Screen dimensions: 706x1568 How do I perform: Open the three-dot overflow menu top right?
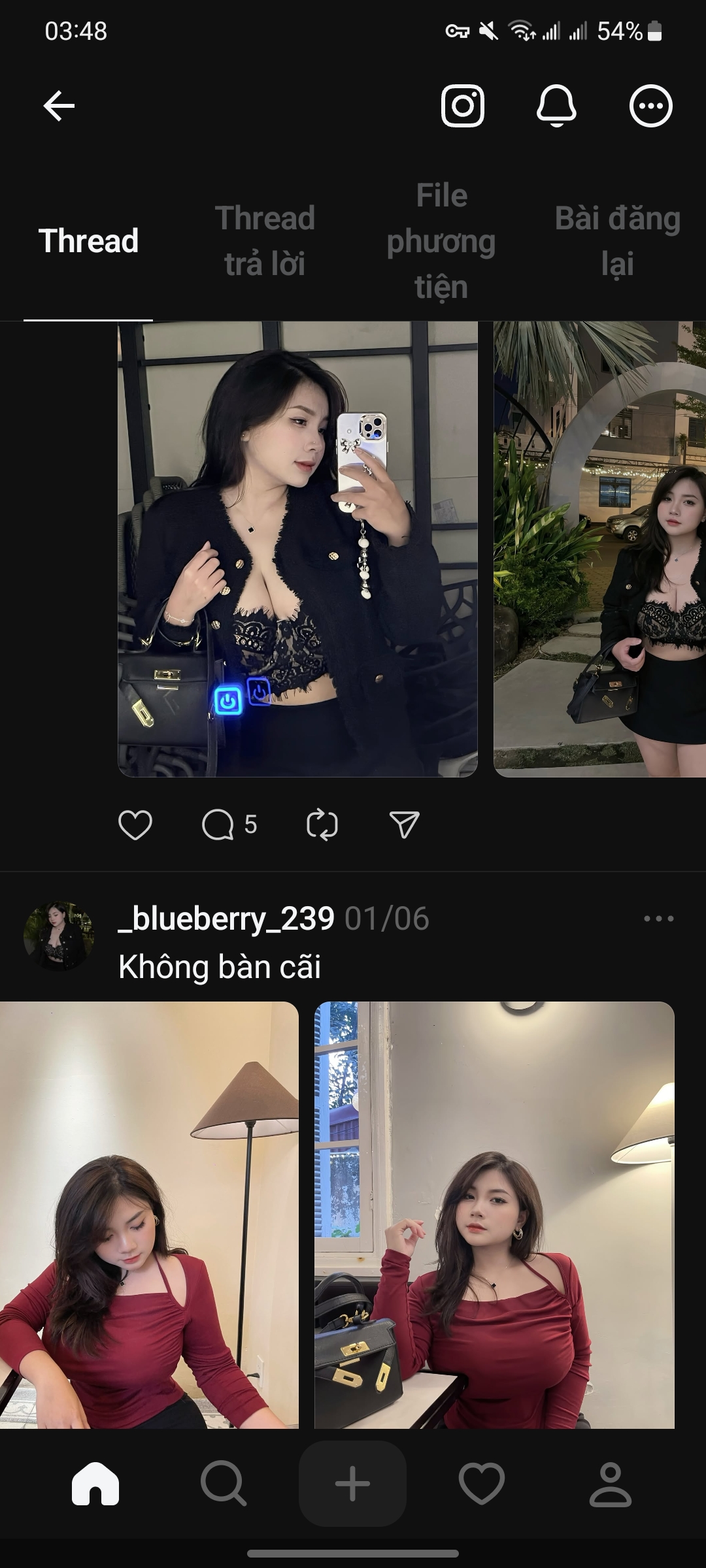(649, 105)
